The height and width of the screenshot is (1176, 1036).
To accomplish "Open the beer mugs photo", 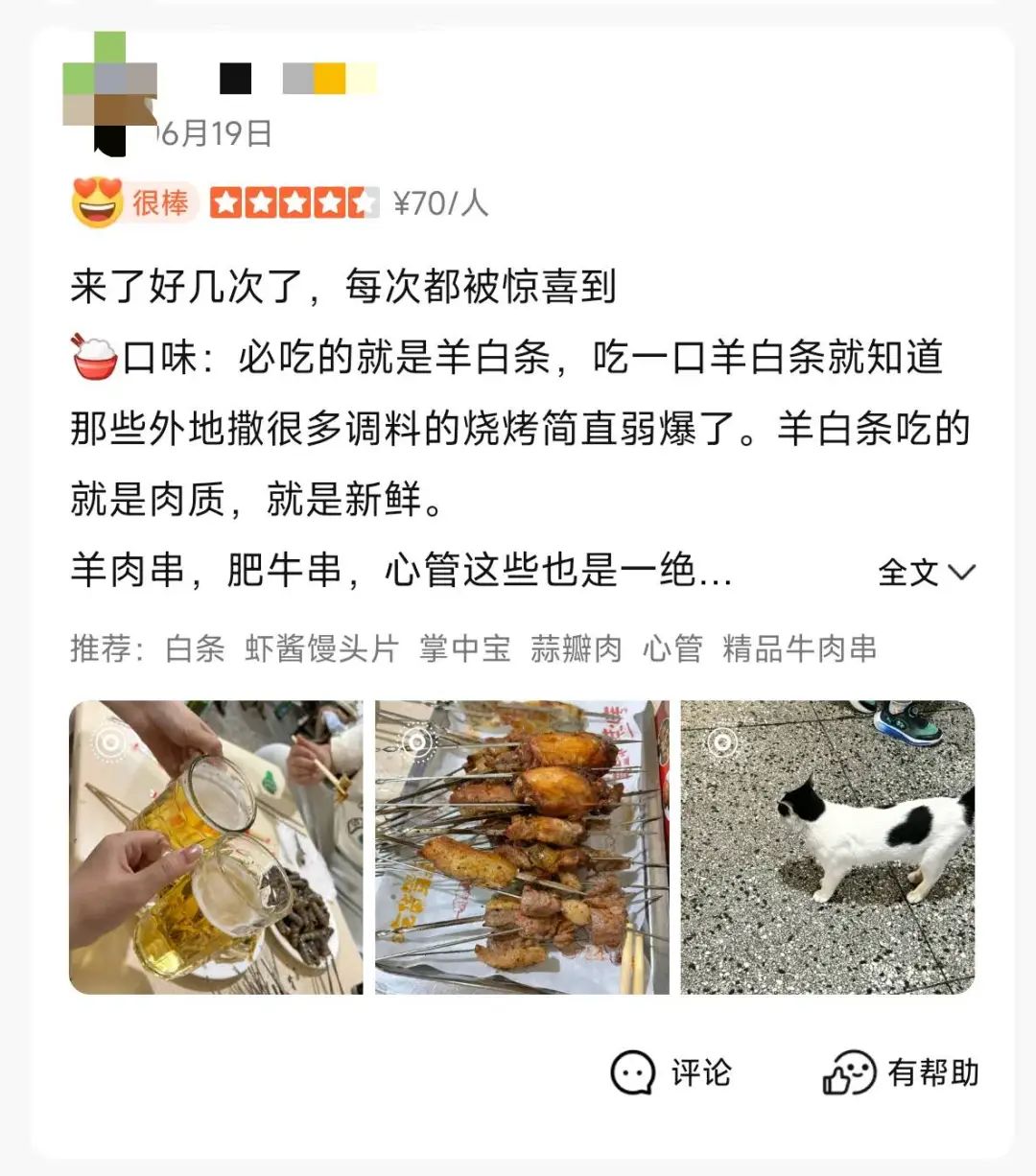I will (x=216, y=847).
